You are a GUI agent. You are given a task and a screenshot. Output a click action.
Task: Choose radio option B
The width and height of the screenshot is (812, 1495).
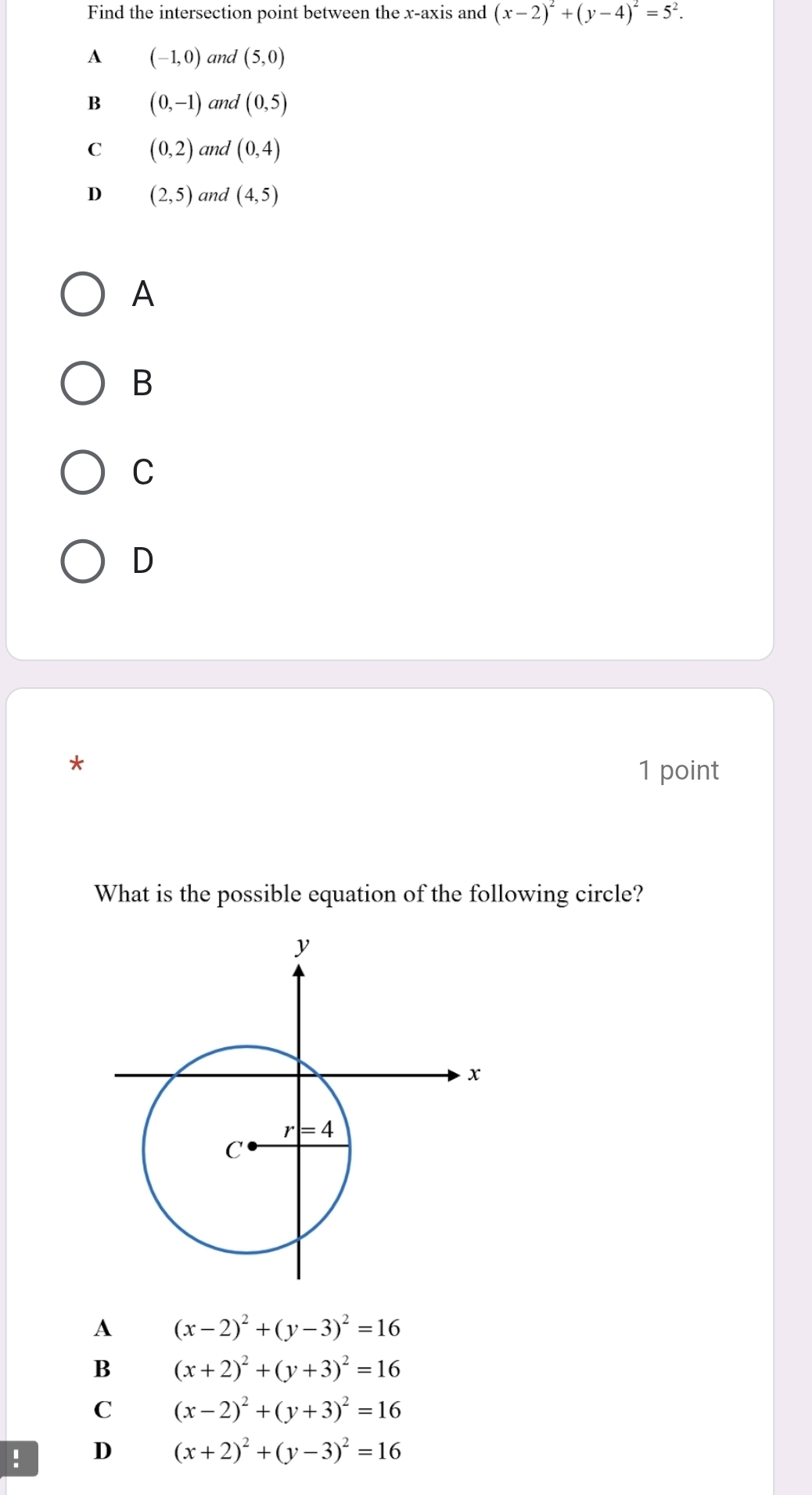[83, 384]
